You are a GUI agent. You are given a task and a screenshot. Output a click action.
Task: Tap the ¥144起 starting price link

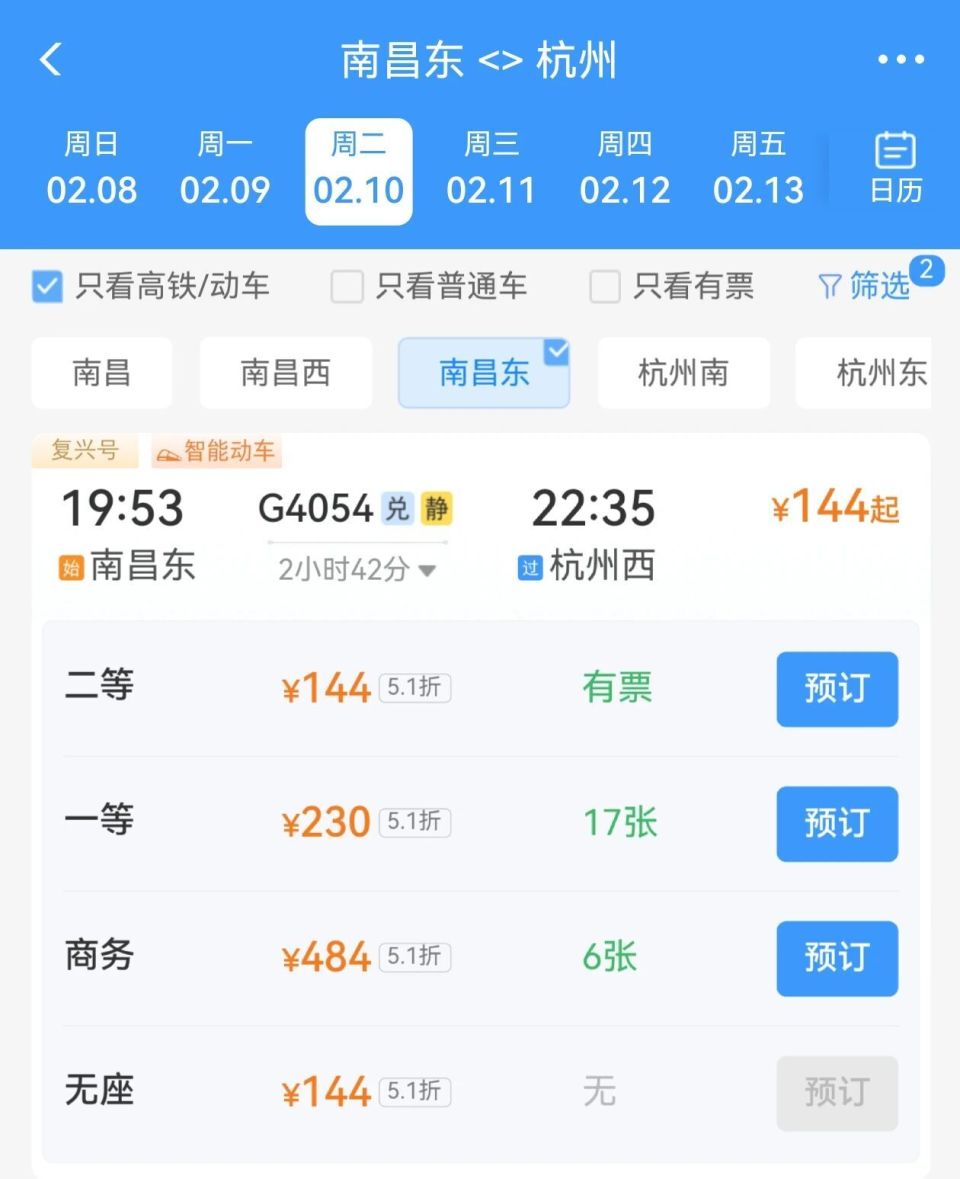(x=834, y=509)
